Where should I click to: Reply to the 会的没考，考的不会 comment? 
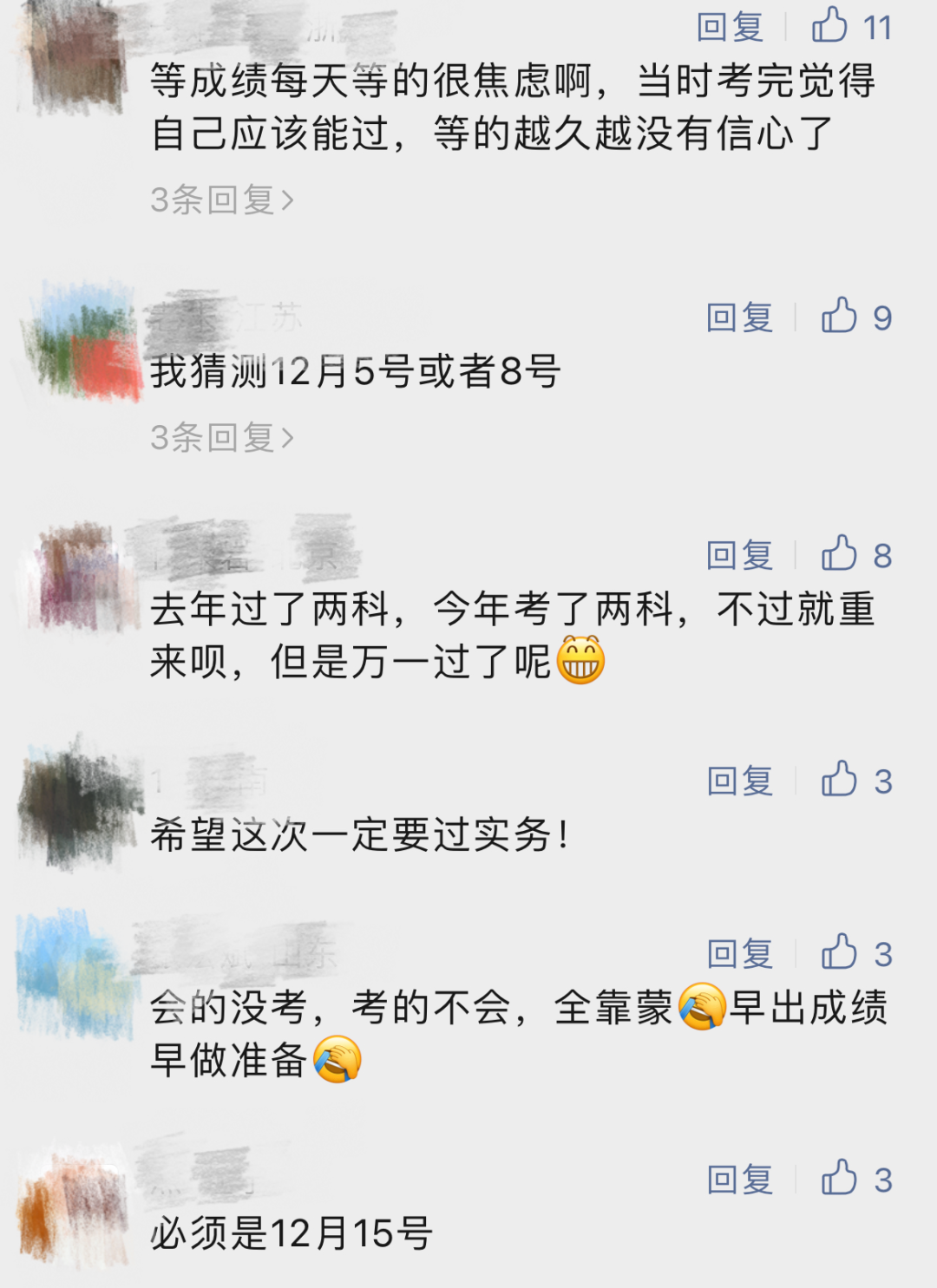pyautogui.click(x=739, y=954)
